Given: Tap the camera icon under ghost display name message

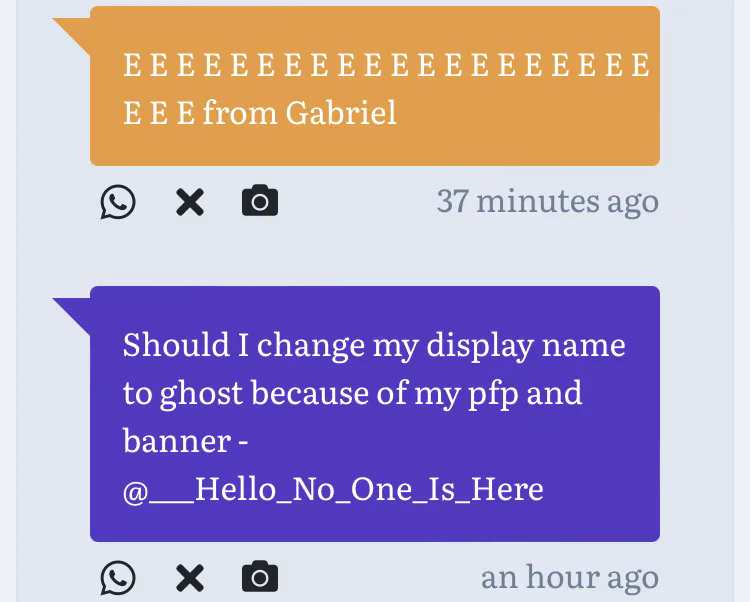Looking at the screenshot, I should point(260,577).
